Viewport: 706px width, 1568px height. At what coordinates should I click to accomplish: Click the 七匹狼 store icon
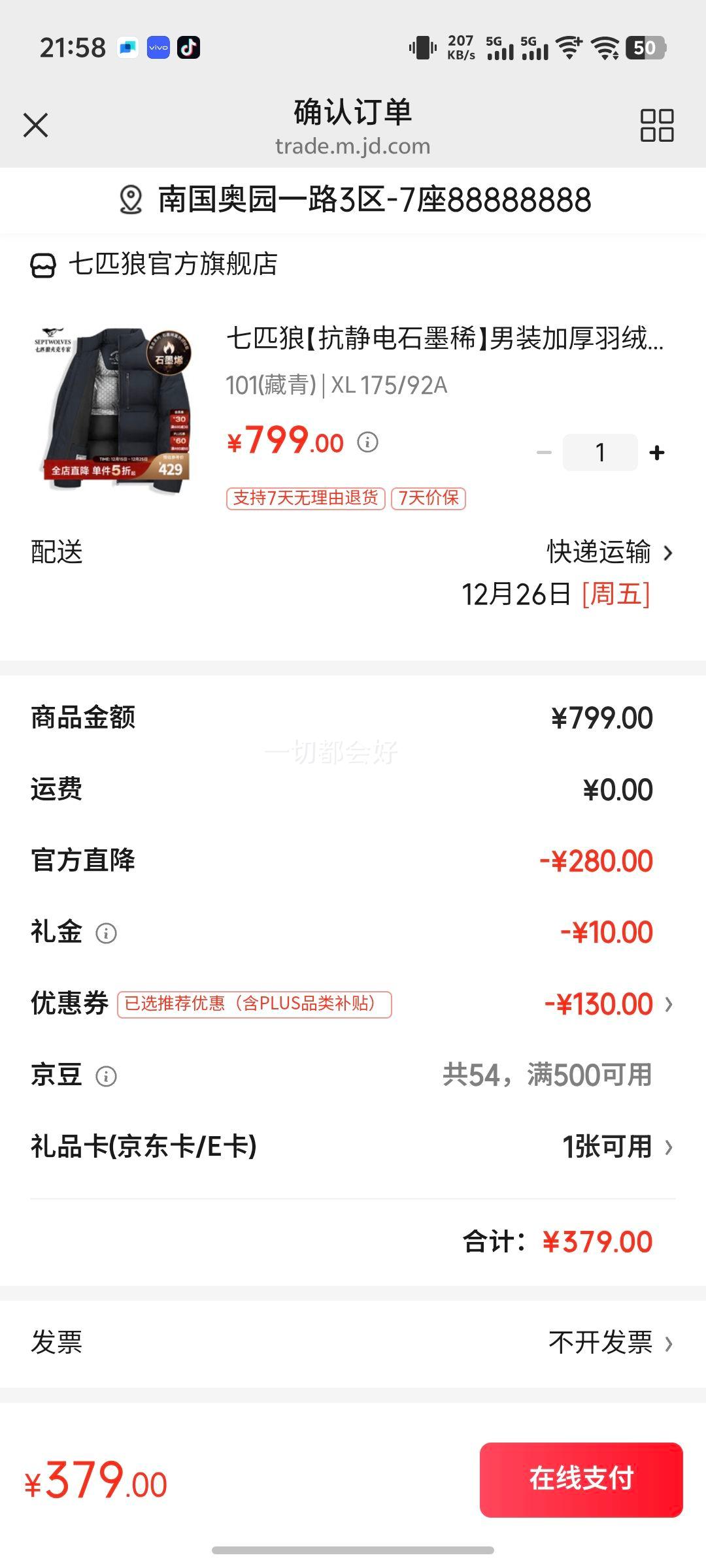click(42, 265)
